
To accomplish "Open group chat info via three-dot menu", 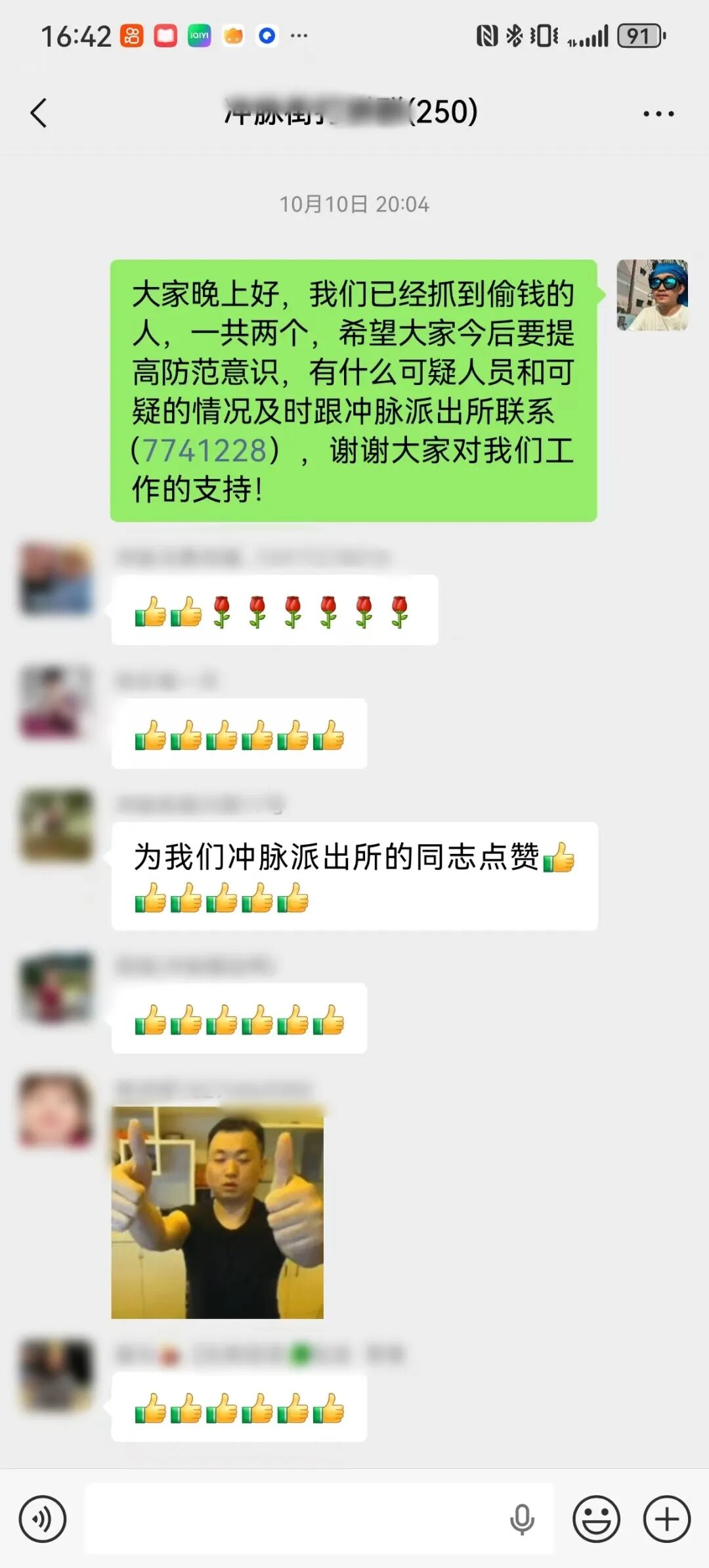I will (x=658, y=114).
